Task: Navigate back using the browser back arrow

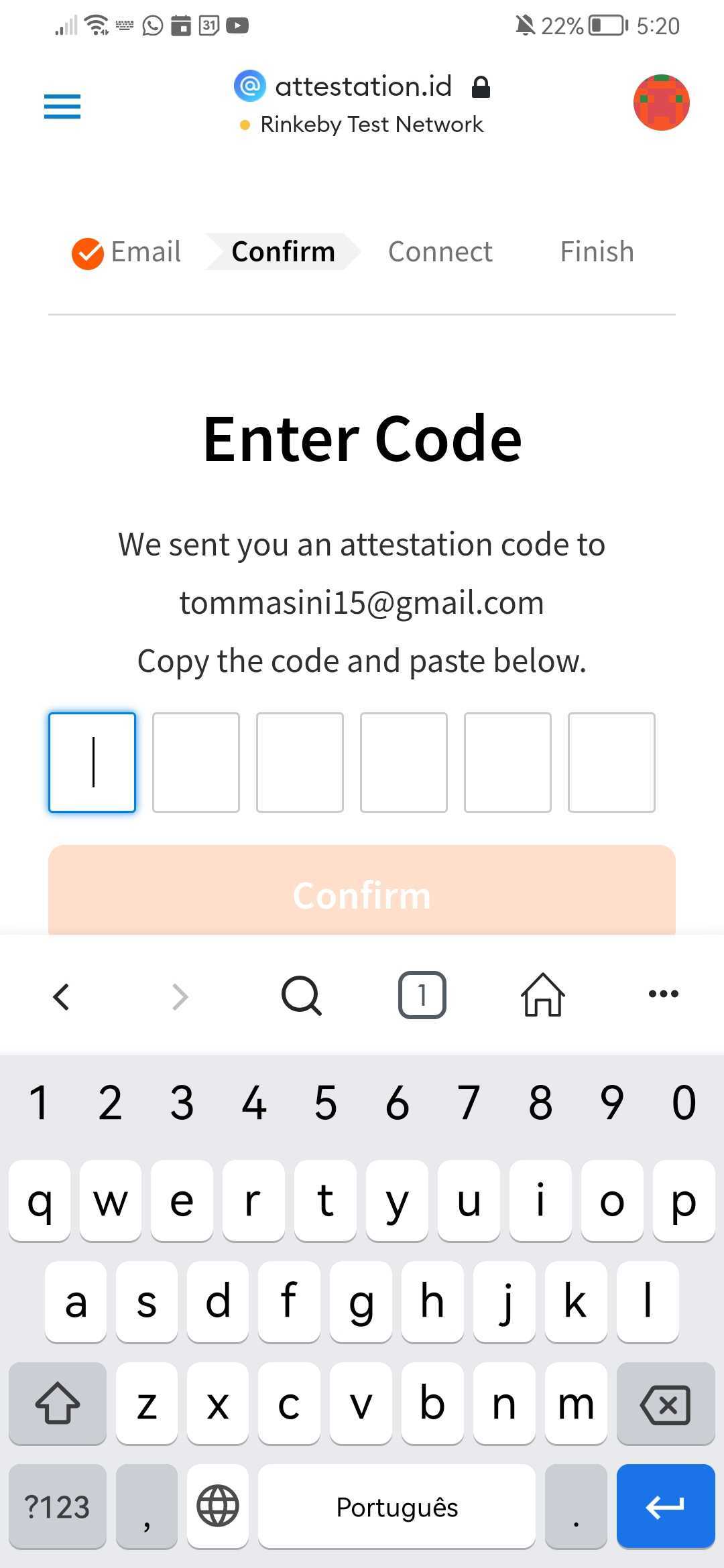Action: click(61, 996)
